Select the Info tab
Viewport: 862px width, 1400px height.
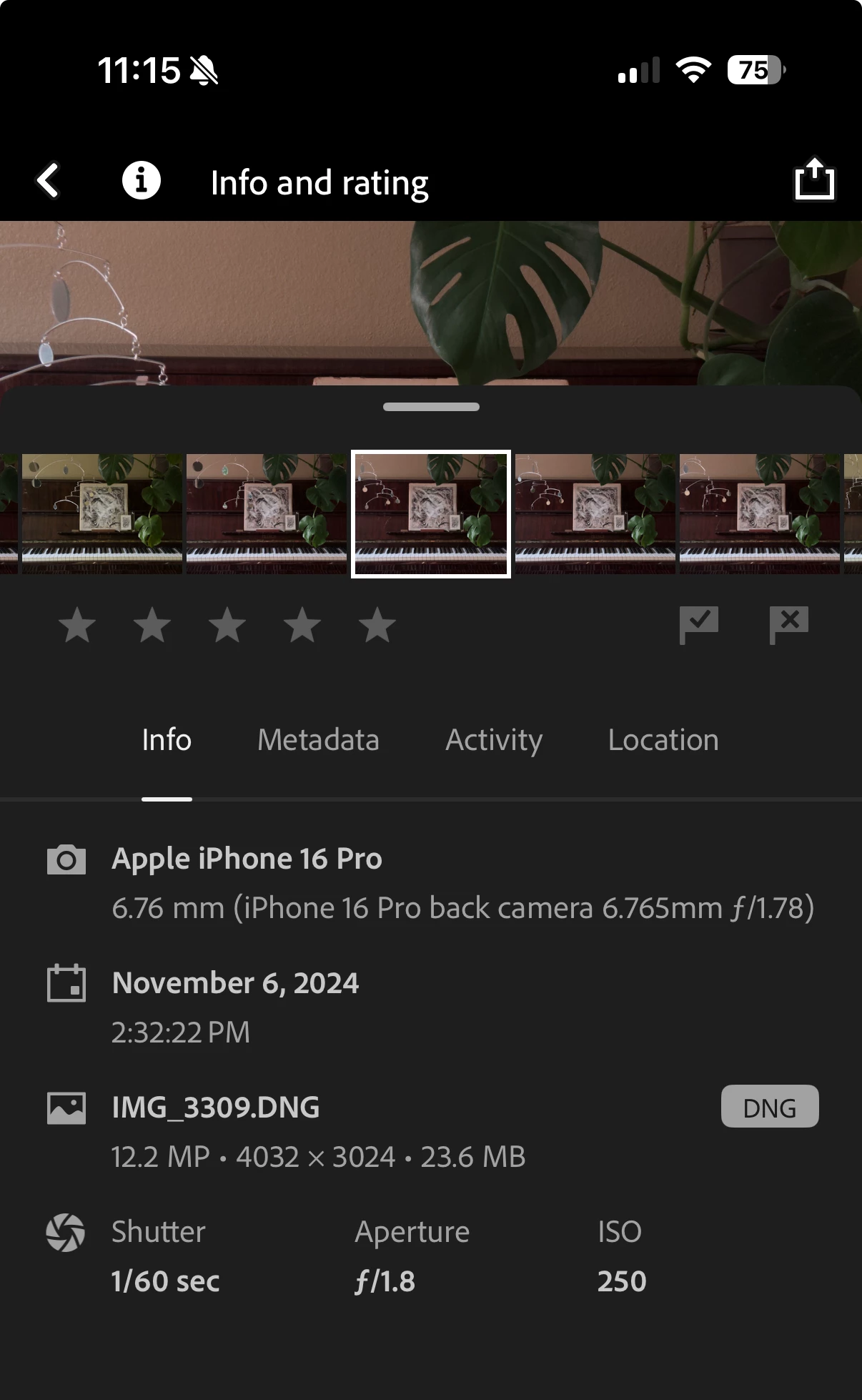pyautogui.click(x=167, y=740)
